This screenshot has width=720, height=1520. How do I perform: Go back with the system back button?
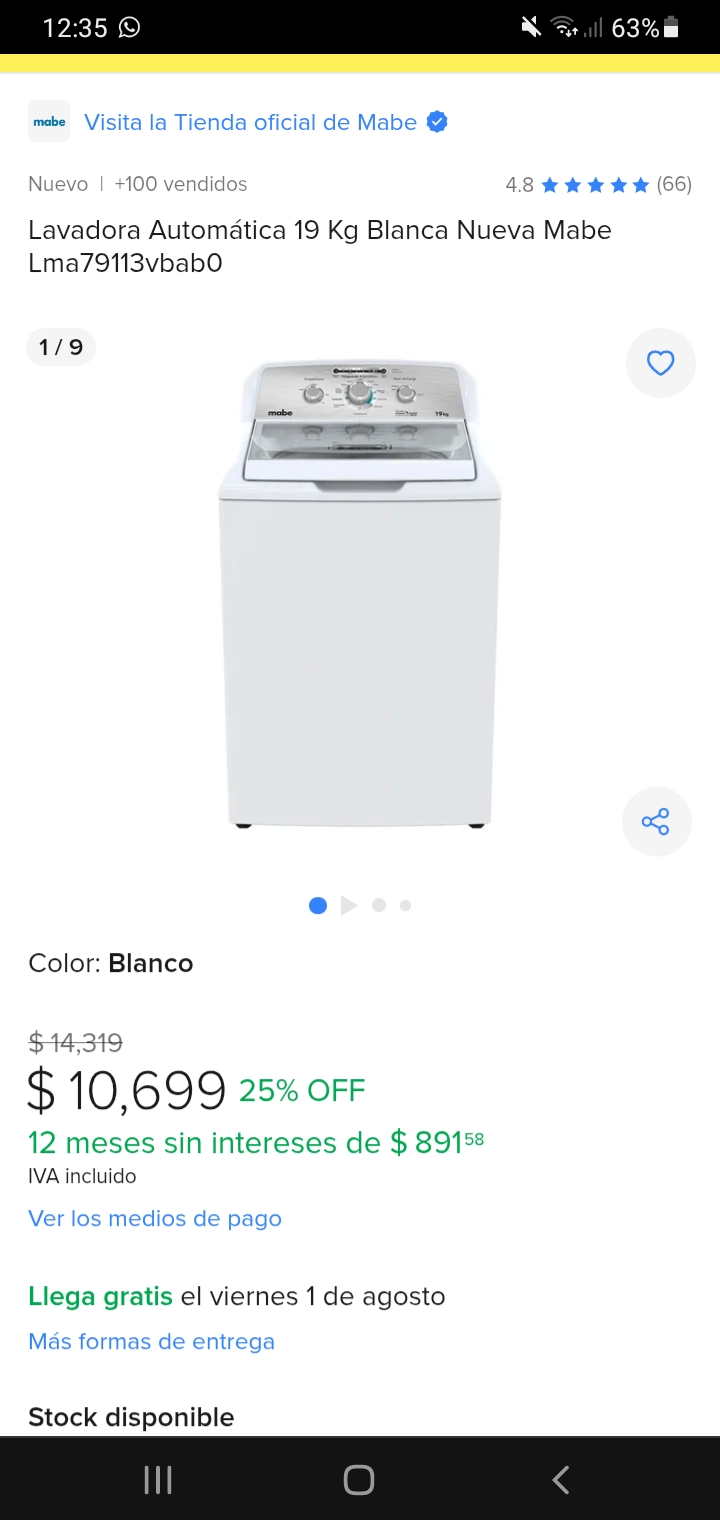click(x=561, y=1480)
